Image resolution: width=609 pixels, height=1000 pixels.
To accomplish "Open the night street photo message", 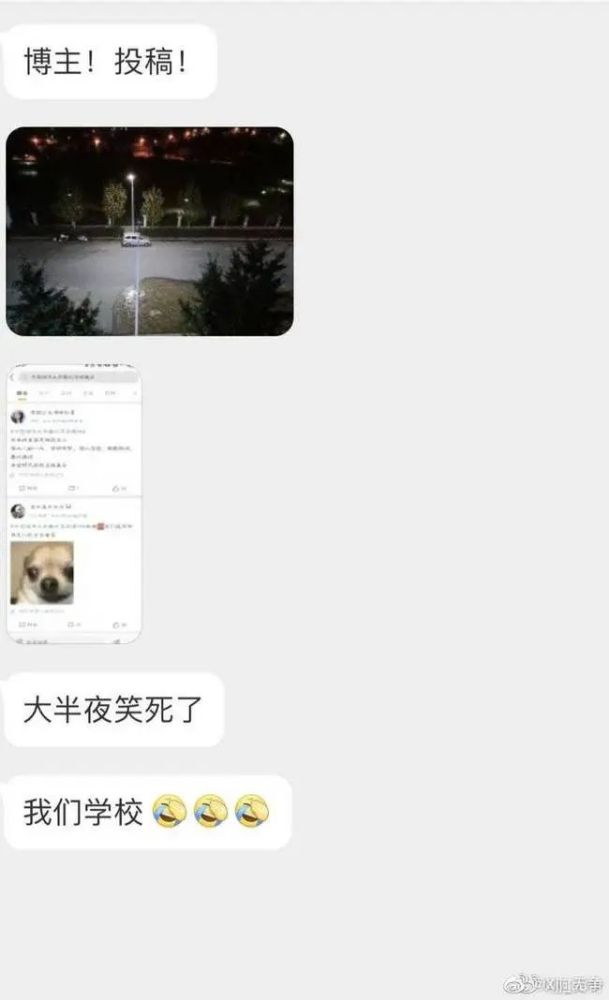I will 150,231.
